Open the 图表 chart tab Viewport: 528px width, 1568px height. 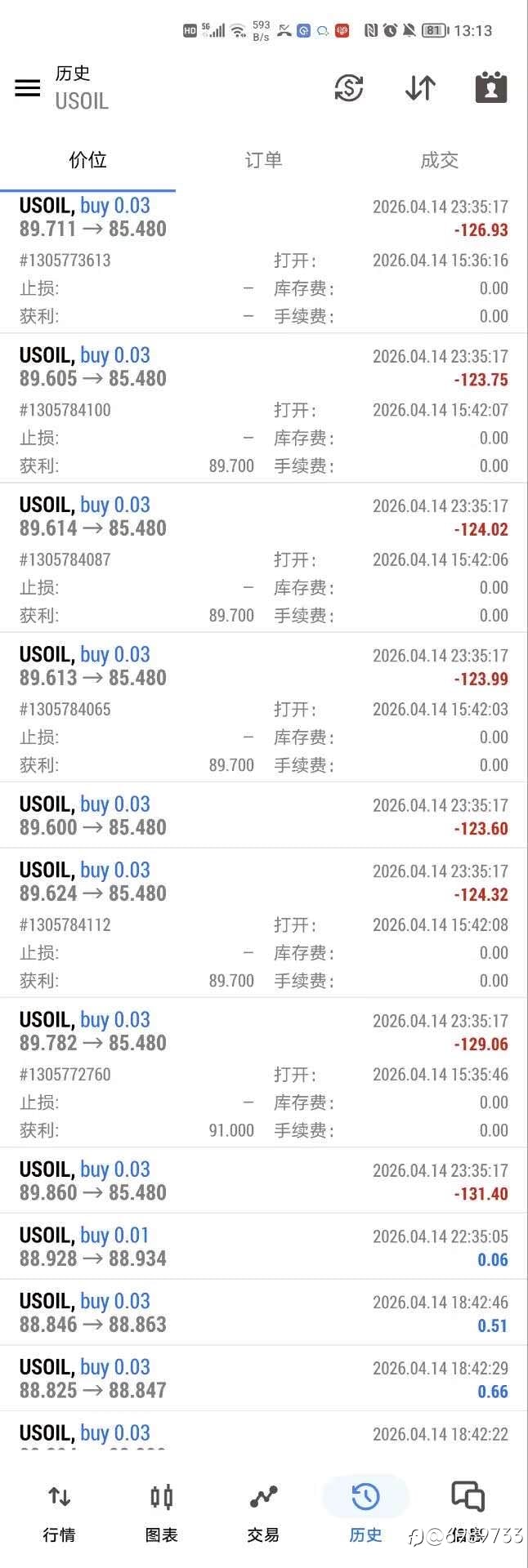coord(161,1512)
